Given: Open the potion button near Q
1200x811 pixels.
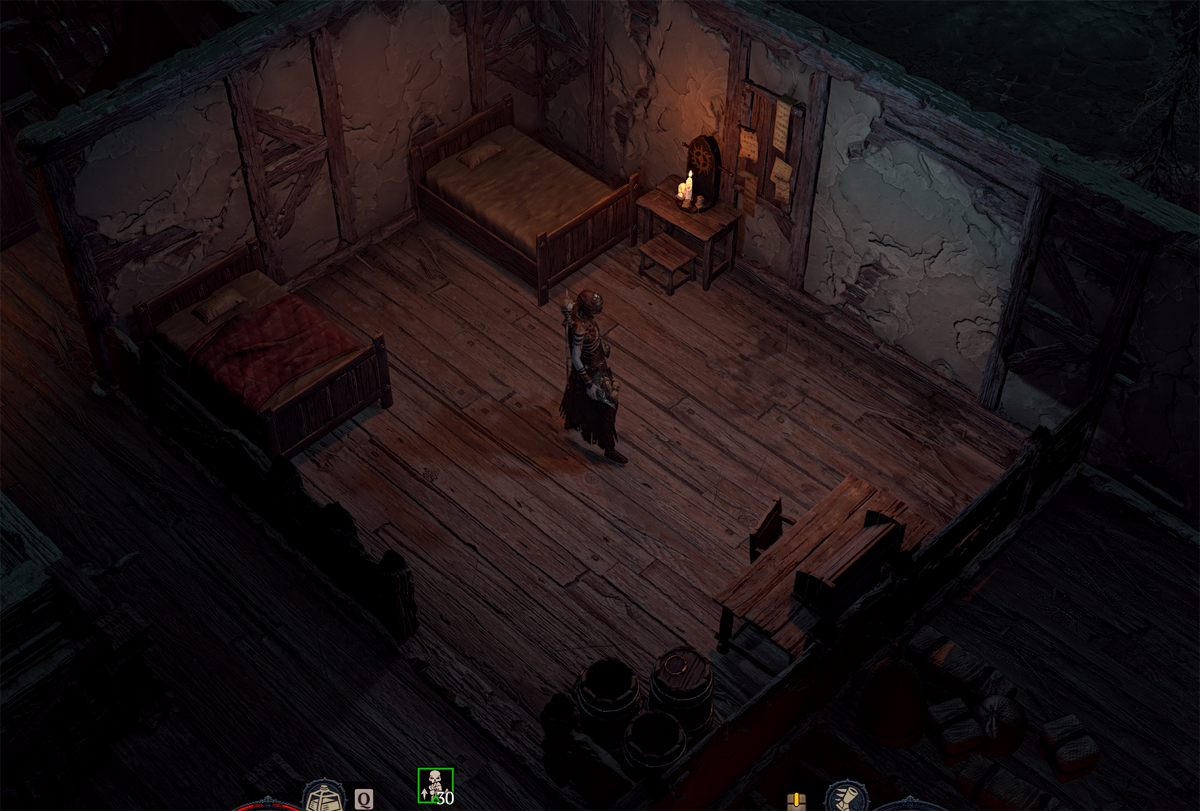Looking at the screenshot, I should [325, 797].
